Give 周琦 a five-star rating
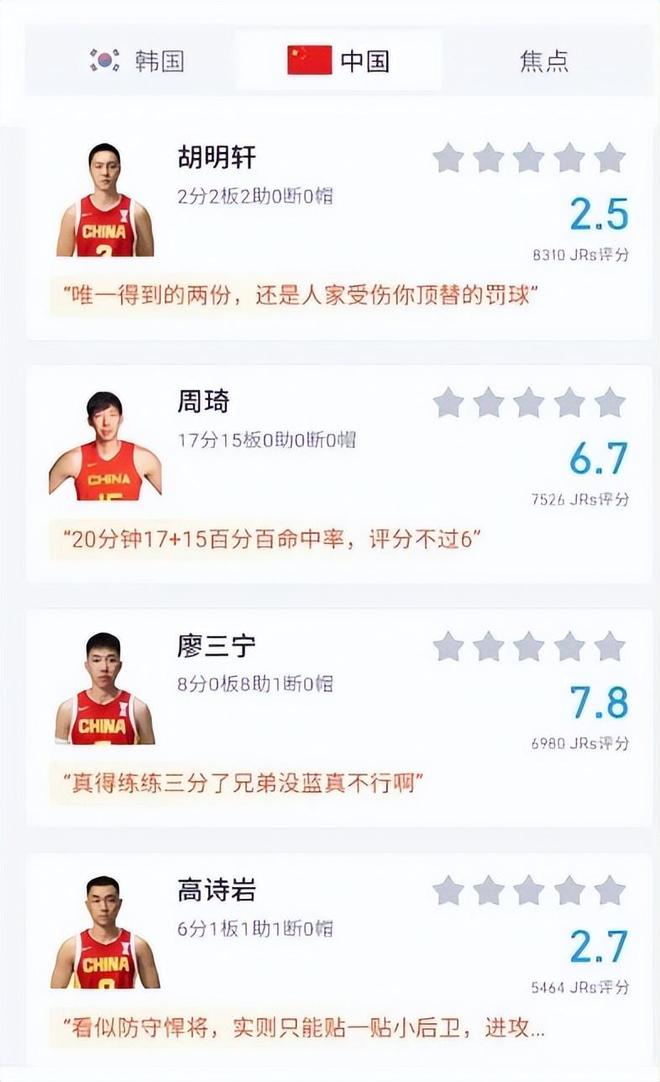Viewport: 660px width, 1082px height. pyautogui.click(x=609, y=403)
